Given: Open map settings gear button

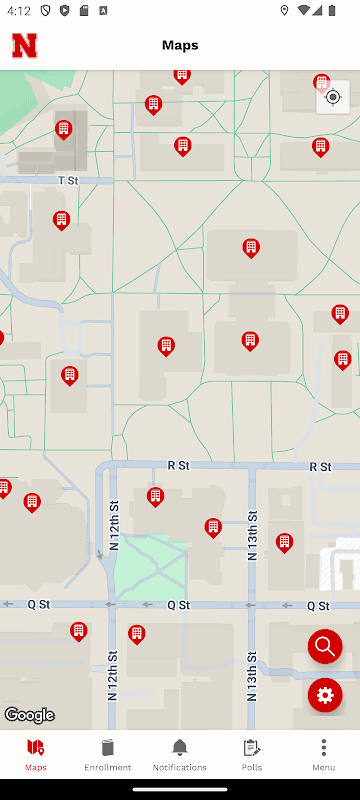Looking at the screenshot, I should 325,695.
